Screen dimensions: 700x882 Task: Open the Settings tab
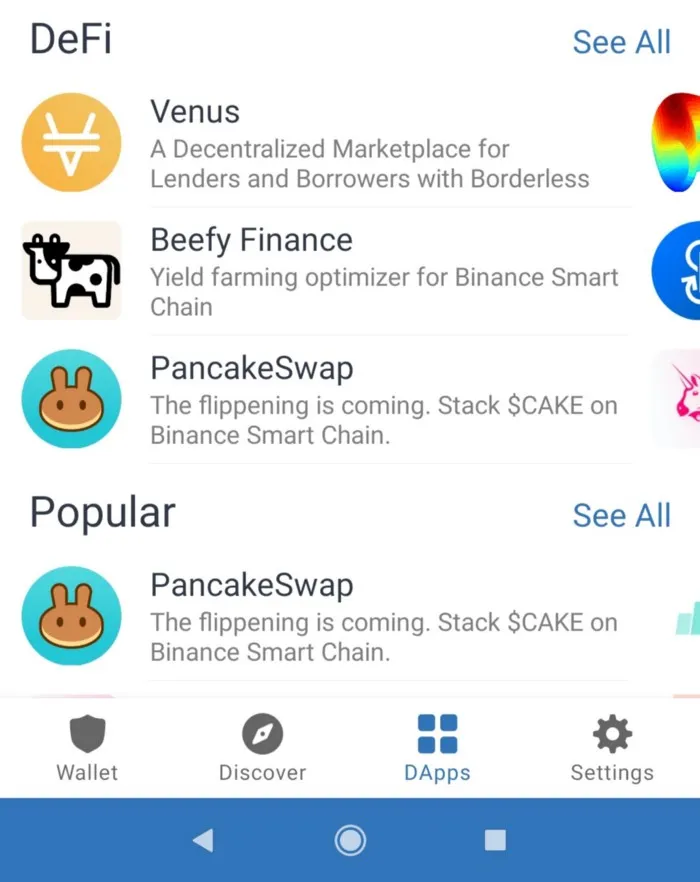[x=612, y=748]
